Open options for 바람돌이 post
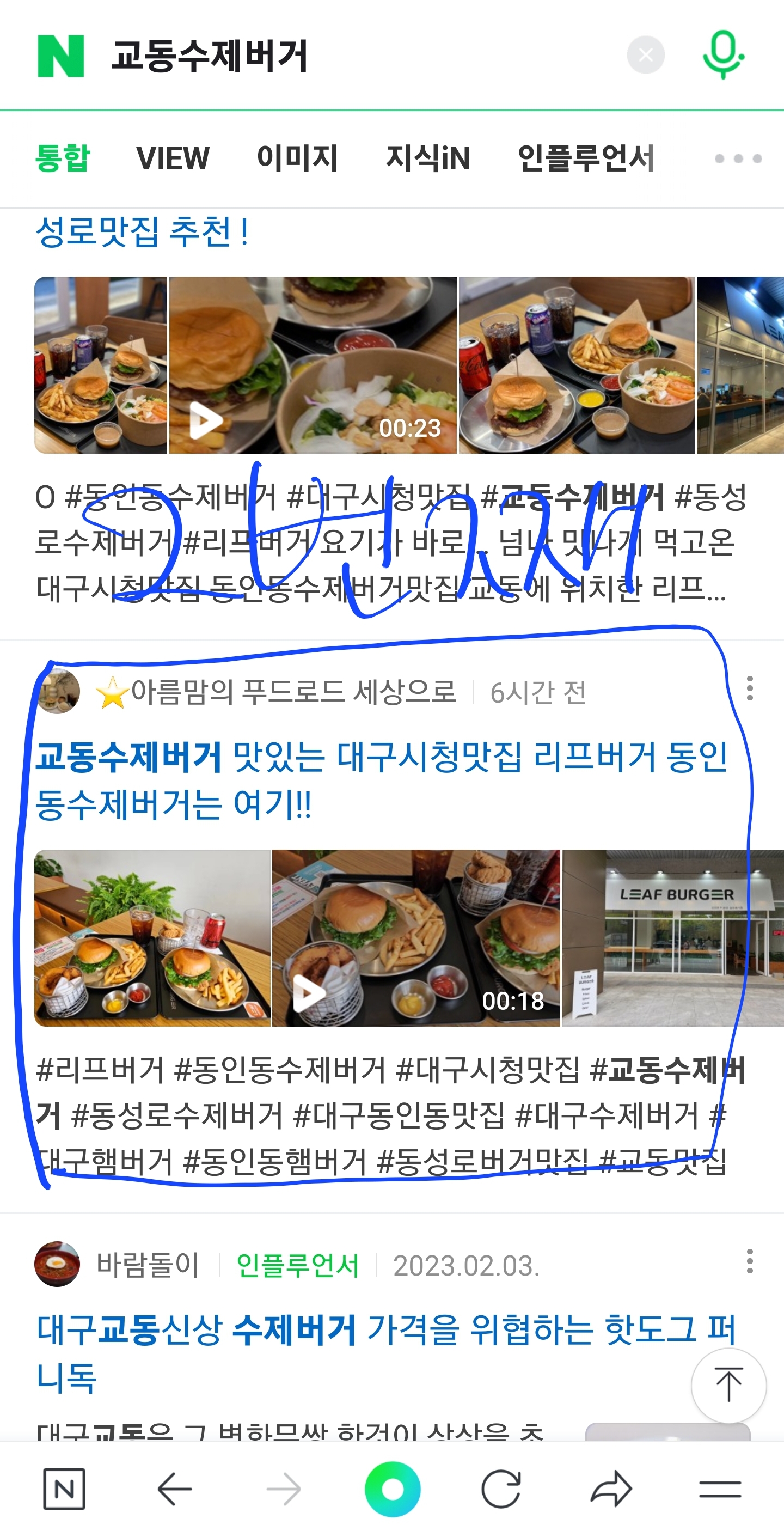Viewport: 784px width, 1537px height. 749,1261
